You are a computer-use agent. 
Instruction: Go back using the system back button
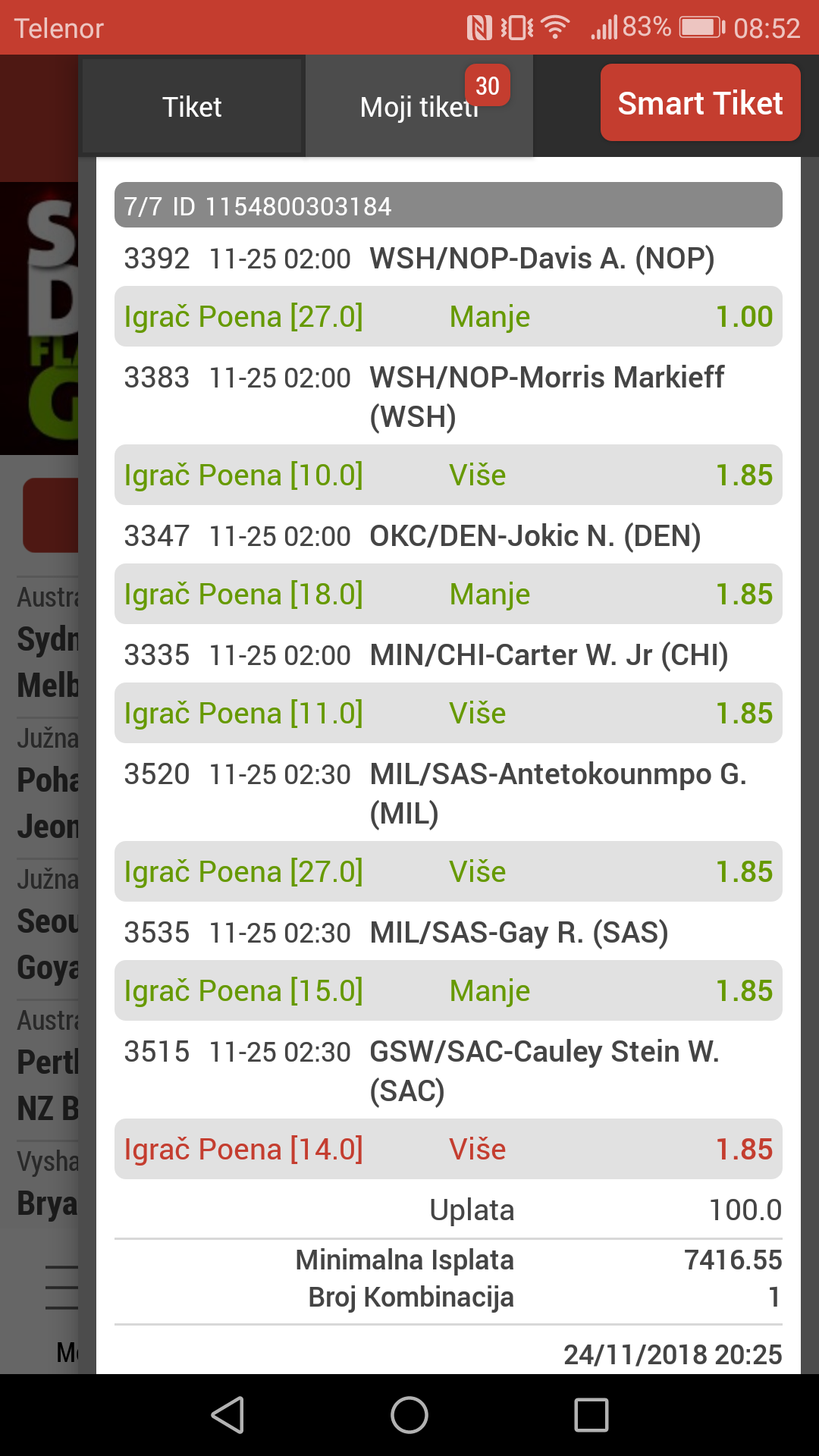pyautogui.click(x=227, y=1415)
